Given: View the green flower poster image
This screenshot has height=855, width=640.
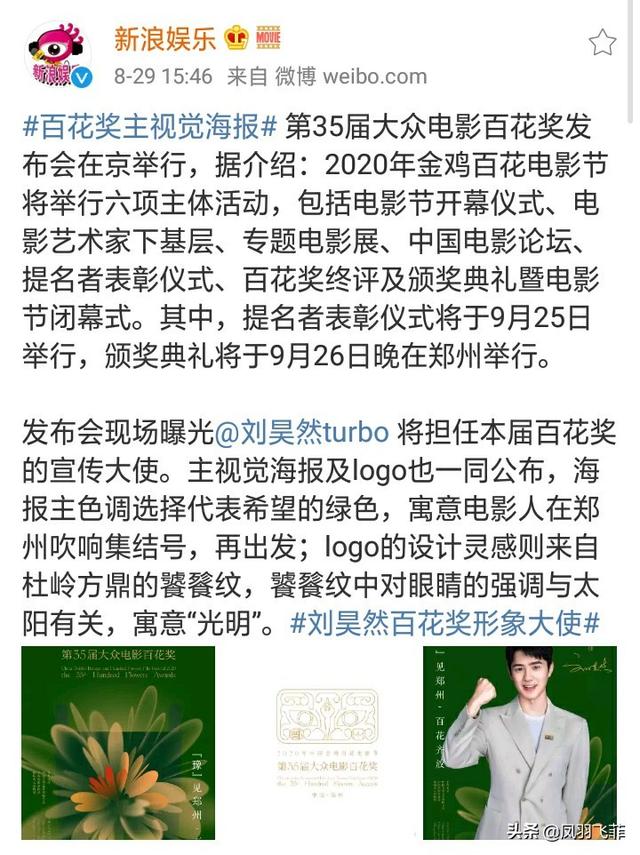Looking at the screenshot, I should coord(118,742).
